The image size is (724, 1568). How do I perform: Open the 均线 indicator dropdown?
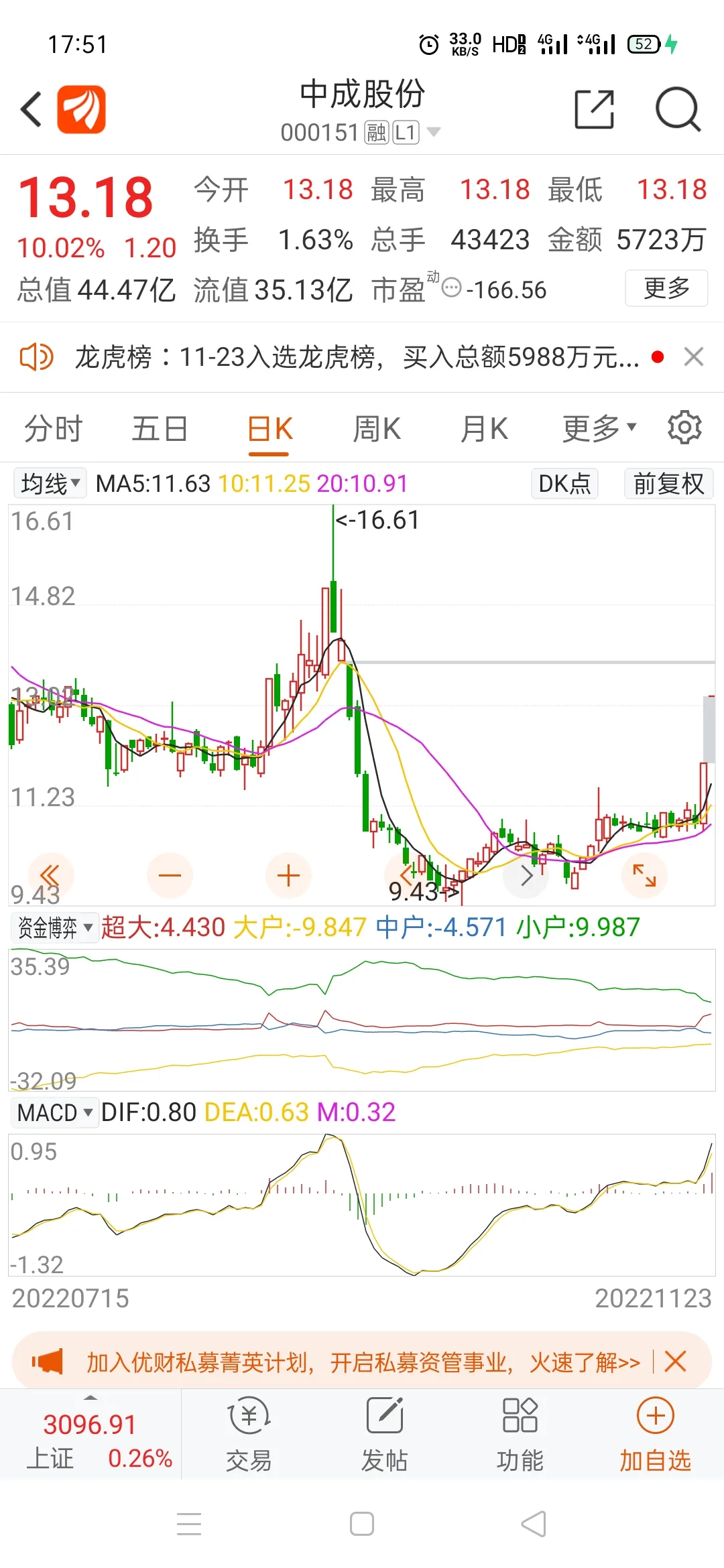[x=50, y=483]
